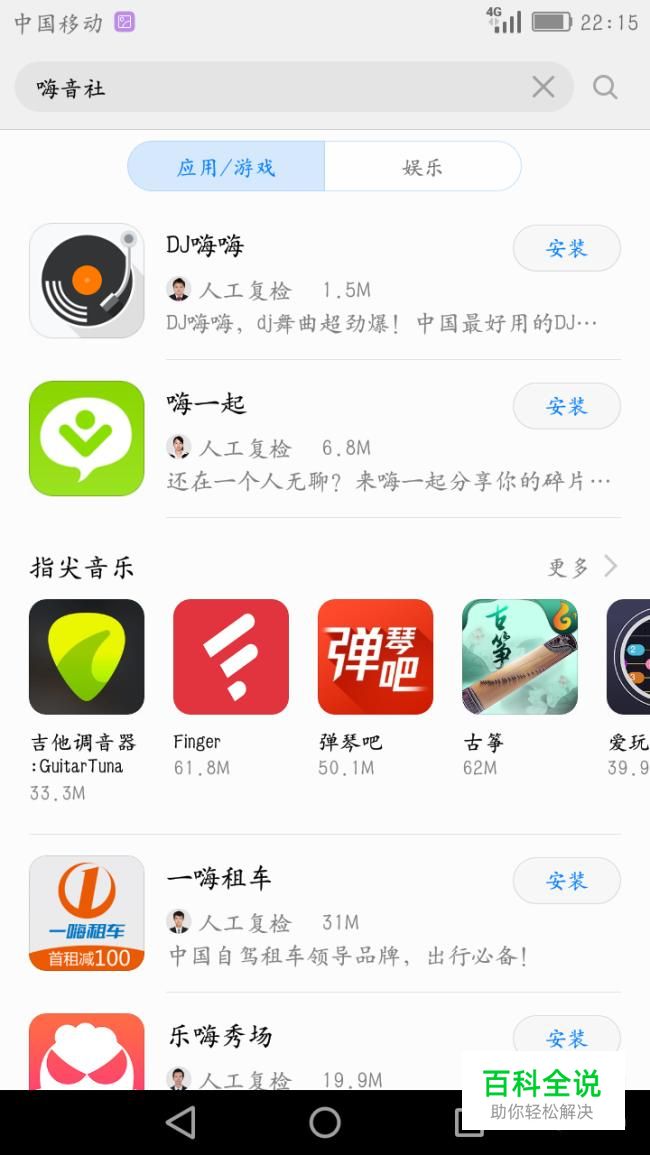
Task: Install the 嗨一起 app
Action: (566, 406)
